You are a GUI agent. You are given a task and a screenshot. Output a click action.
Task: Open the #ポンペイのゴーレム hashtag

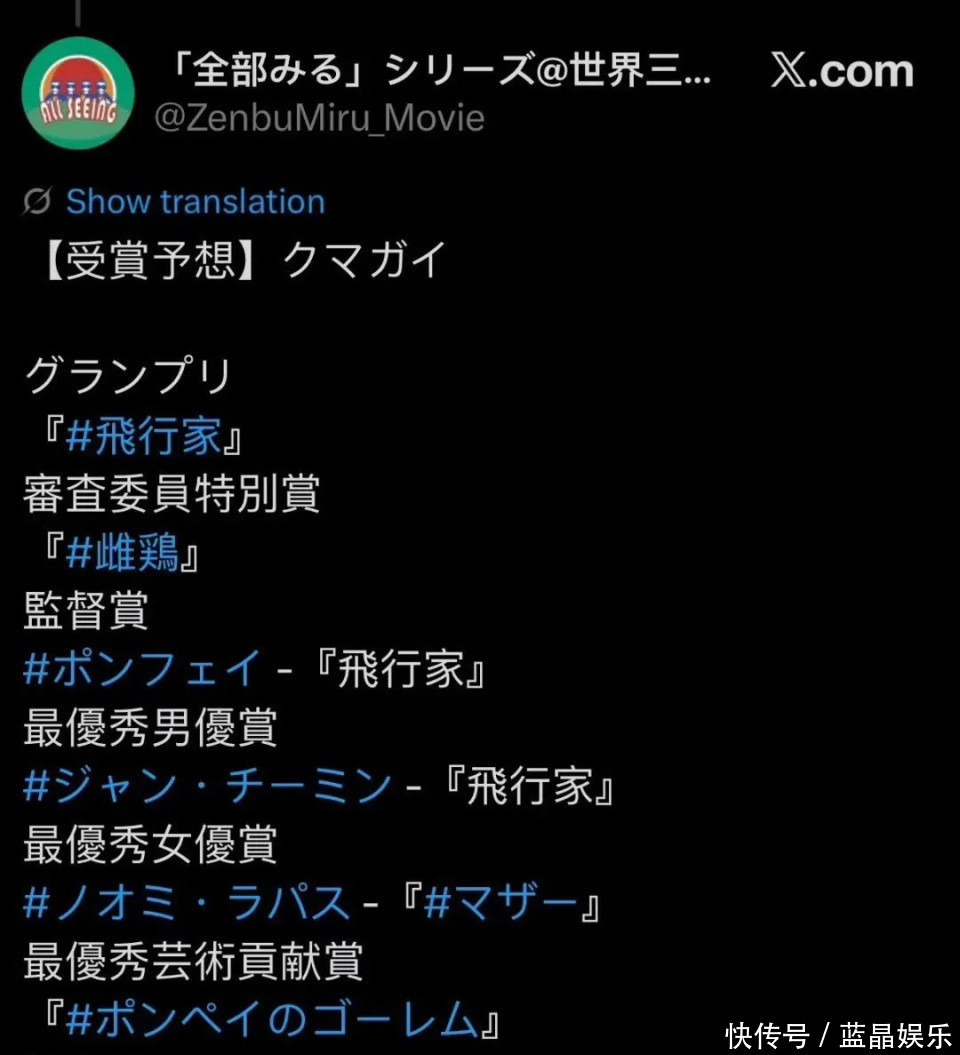(272, 1019)
